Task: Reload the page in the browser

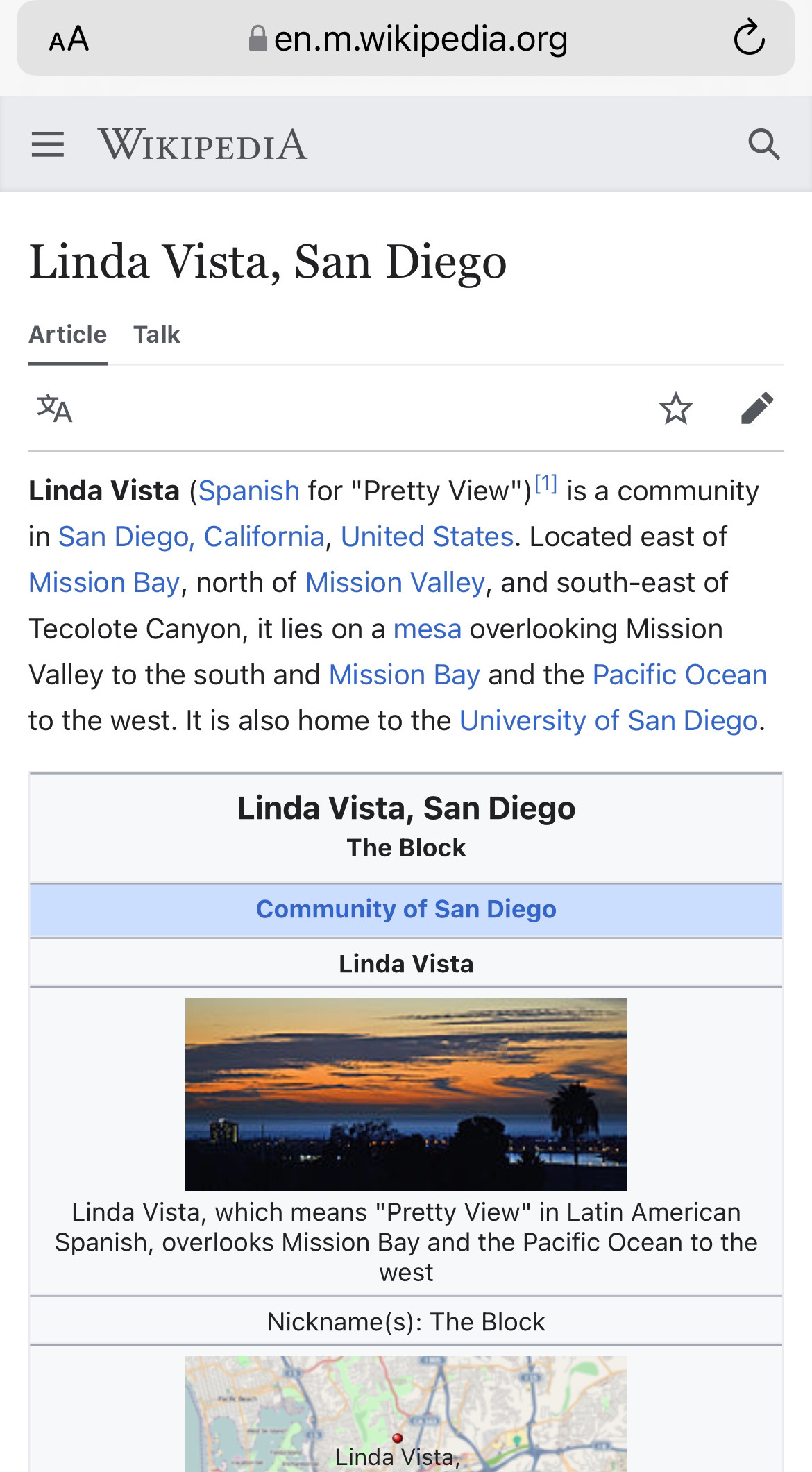Action: [750, 39]
